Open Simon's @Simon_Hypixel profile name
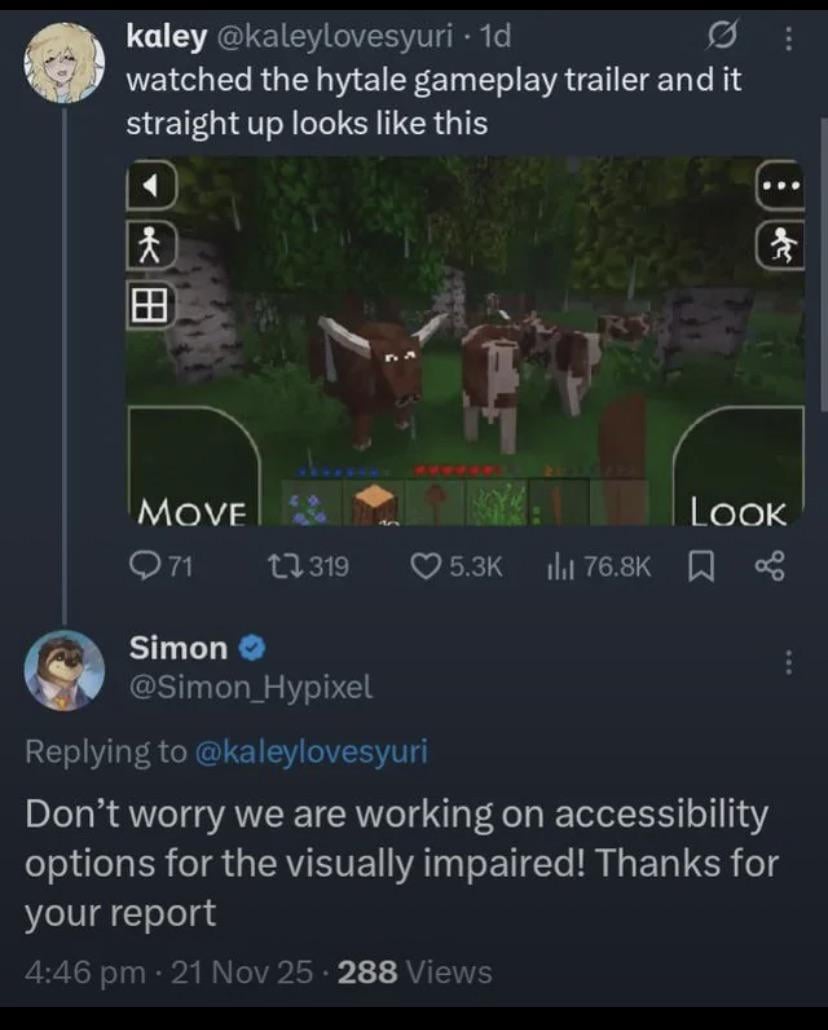828x1030 pixels. pyautogui.click(x=250, y=687)
